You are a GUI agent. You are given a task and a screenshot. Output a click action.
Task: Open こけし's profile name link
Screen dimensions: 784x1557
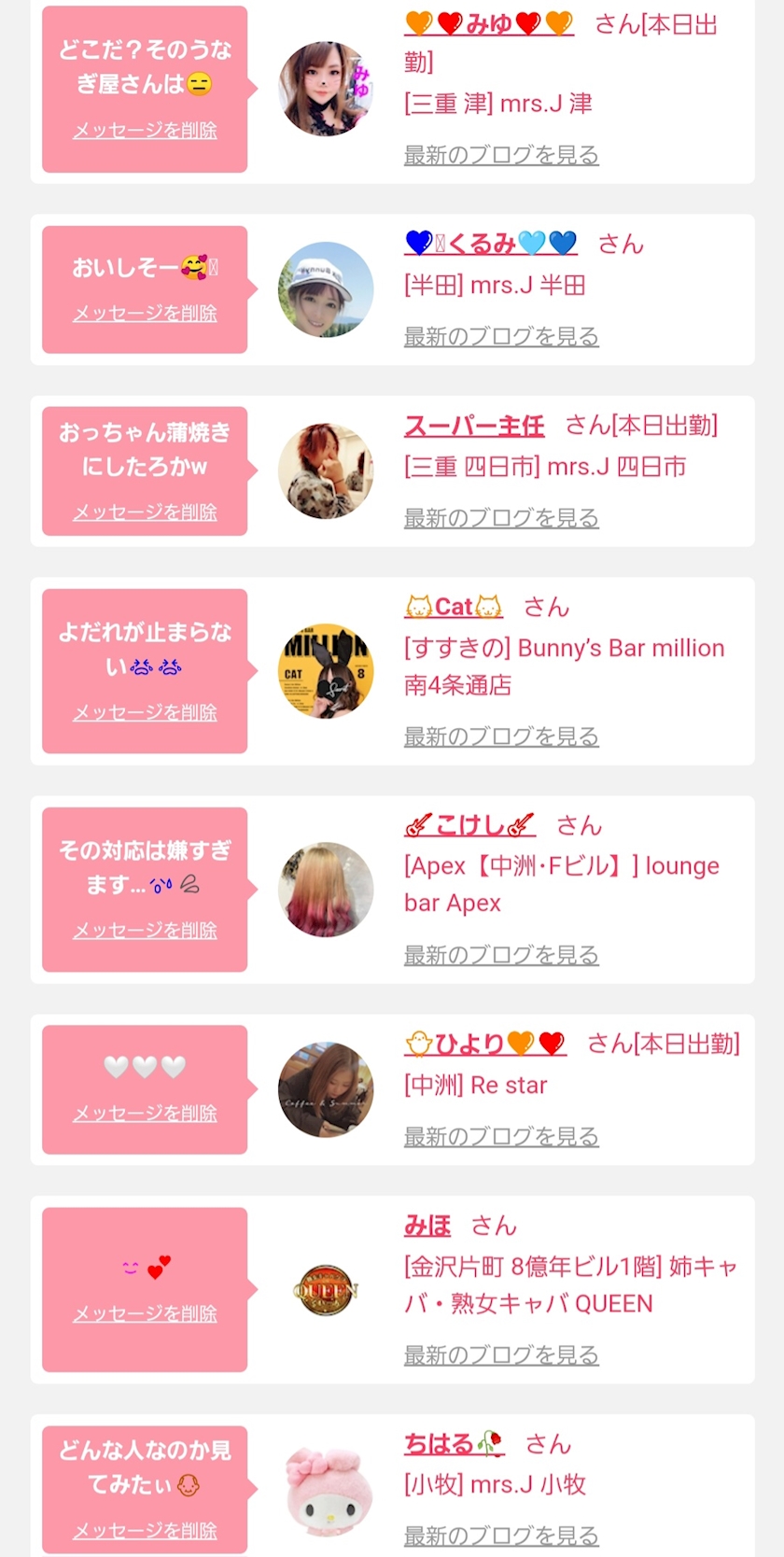tap(469, 825)
